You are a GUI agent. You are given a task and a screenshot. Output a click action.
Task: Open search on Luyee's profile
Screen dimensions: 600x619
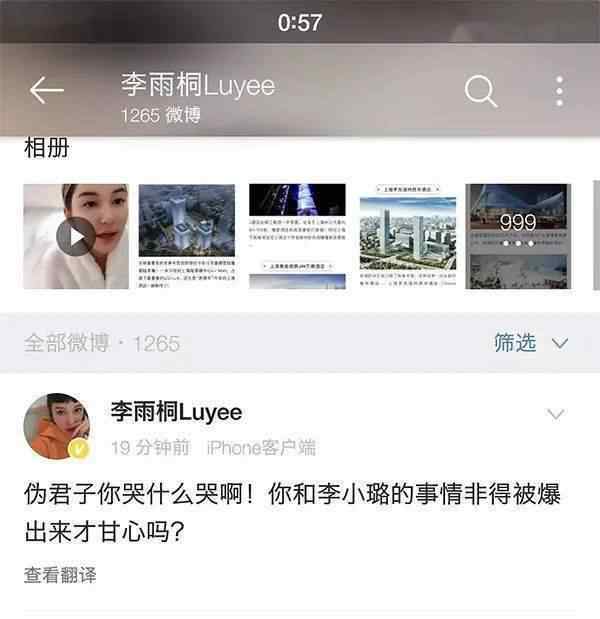(x=481, y=91)
